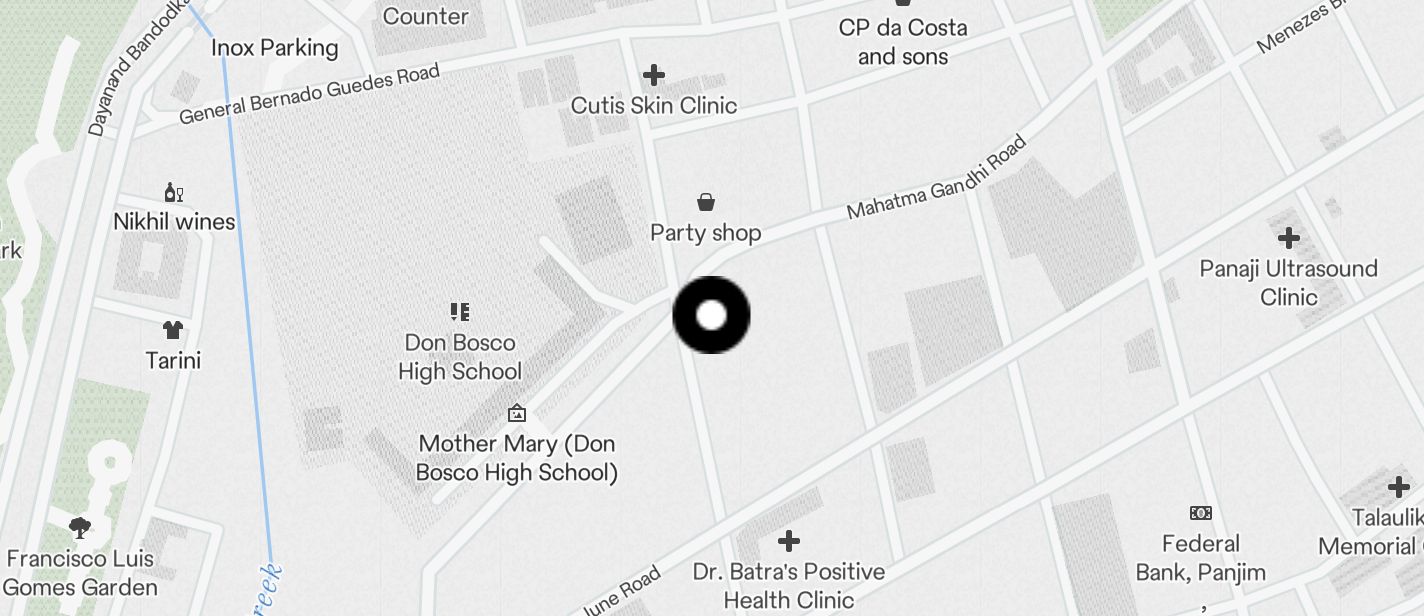The width and height of the screenshot is (1424, 616).
Task: Open Cutis Skin Clinic place marker
Action: pos(654,75)
